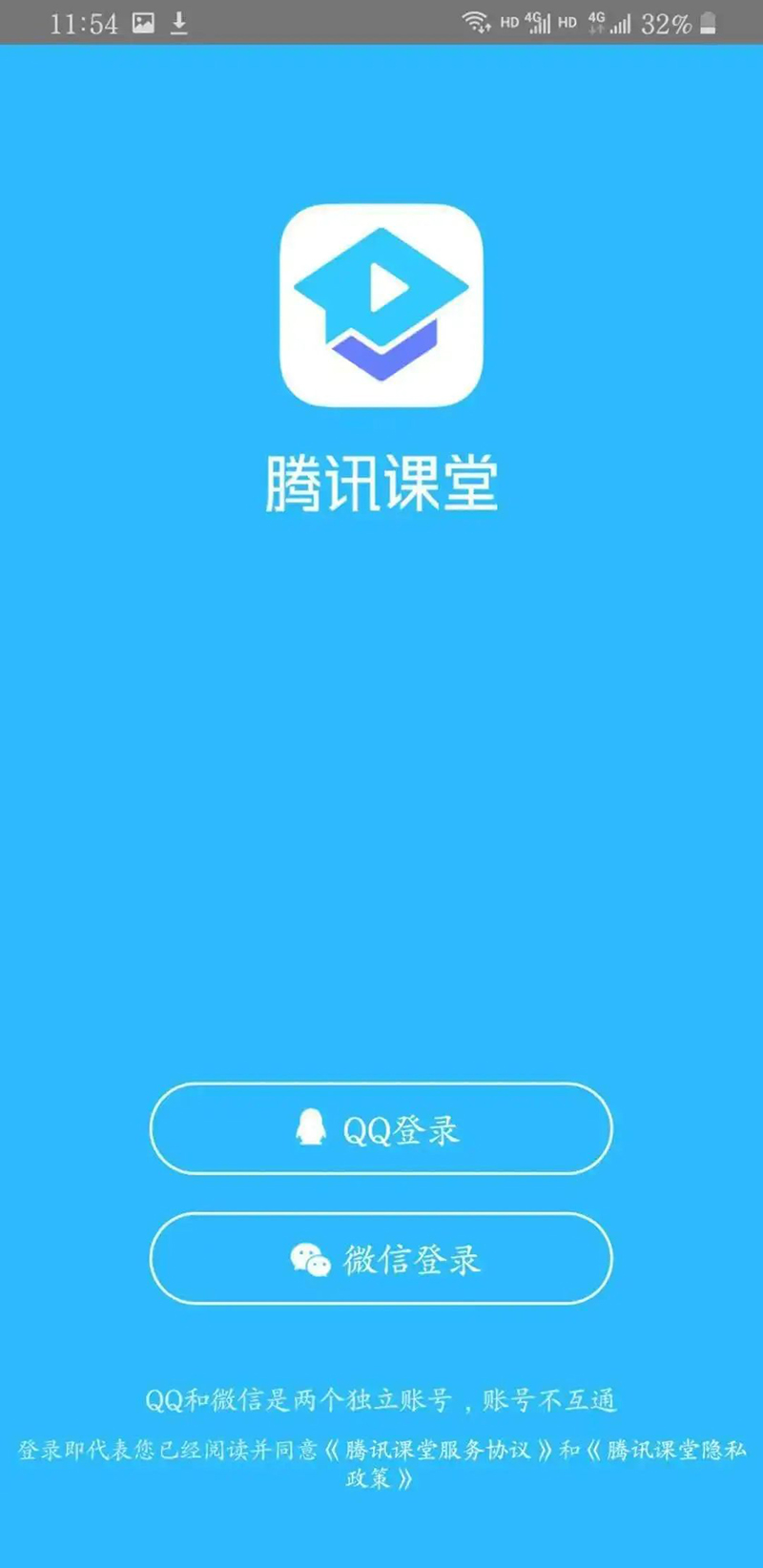Choose WeChat login (微信登录)
763x1568 pixels.
click(381, 1259)
